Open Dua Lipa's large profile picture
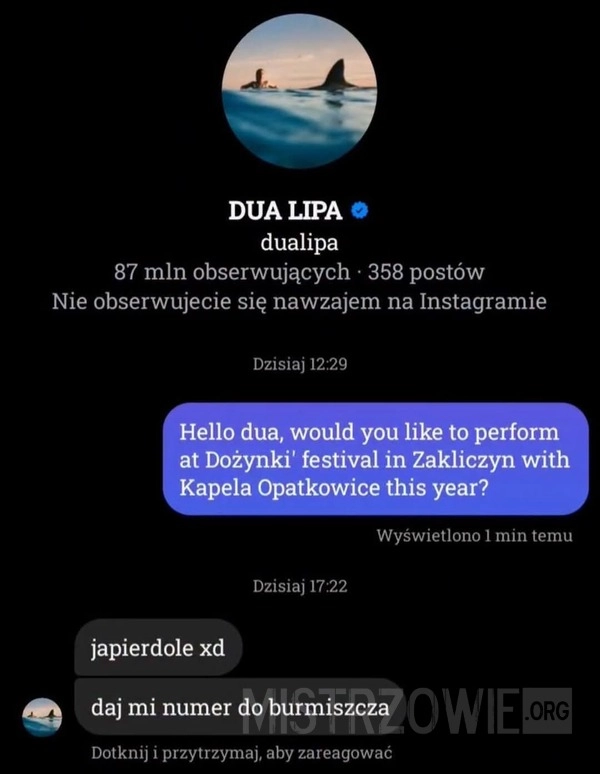Screen dimensions: 600x774 (299, 92)
